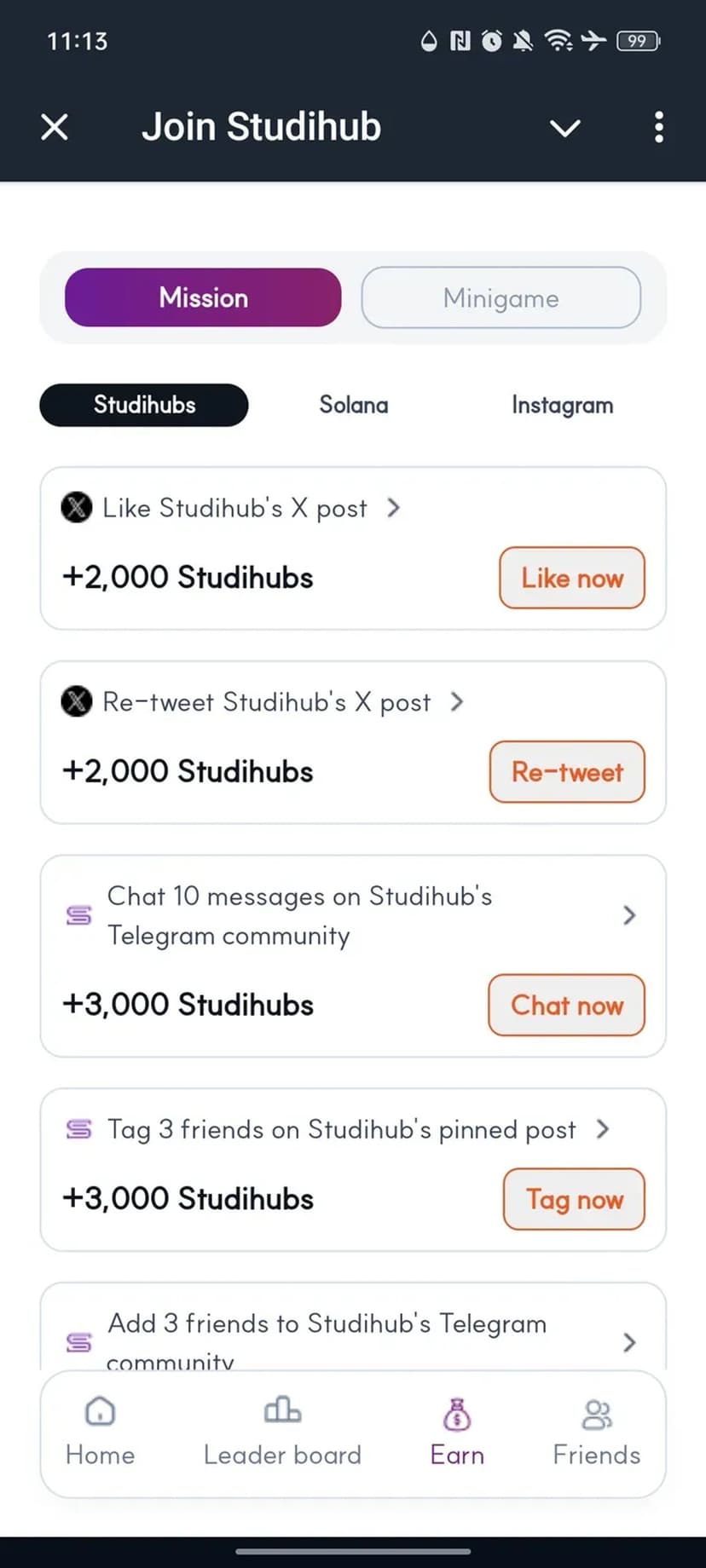Screen dimensions: 706x1568
Task: Switch to the Minigame section
Action: 501,297
